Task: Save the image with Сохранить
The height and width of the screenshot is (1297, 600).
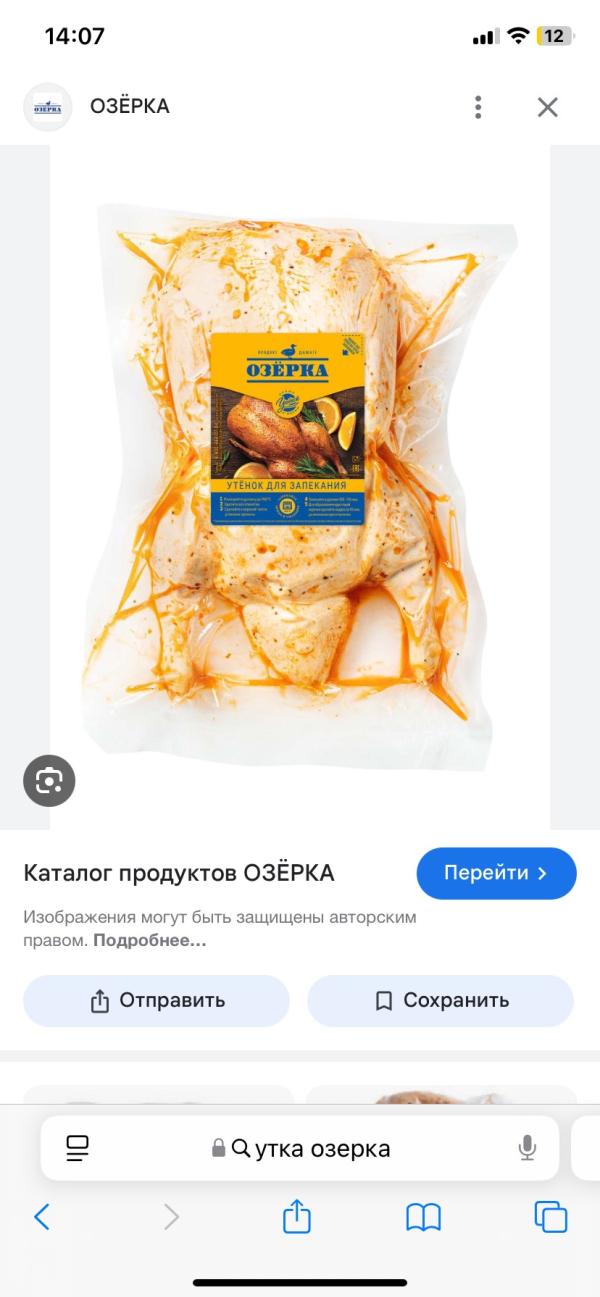Action: (440, 1001)
